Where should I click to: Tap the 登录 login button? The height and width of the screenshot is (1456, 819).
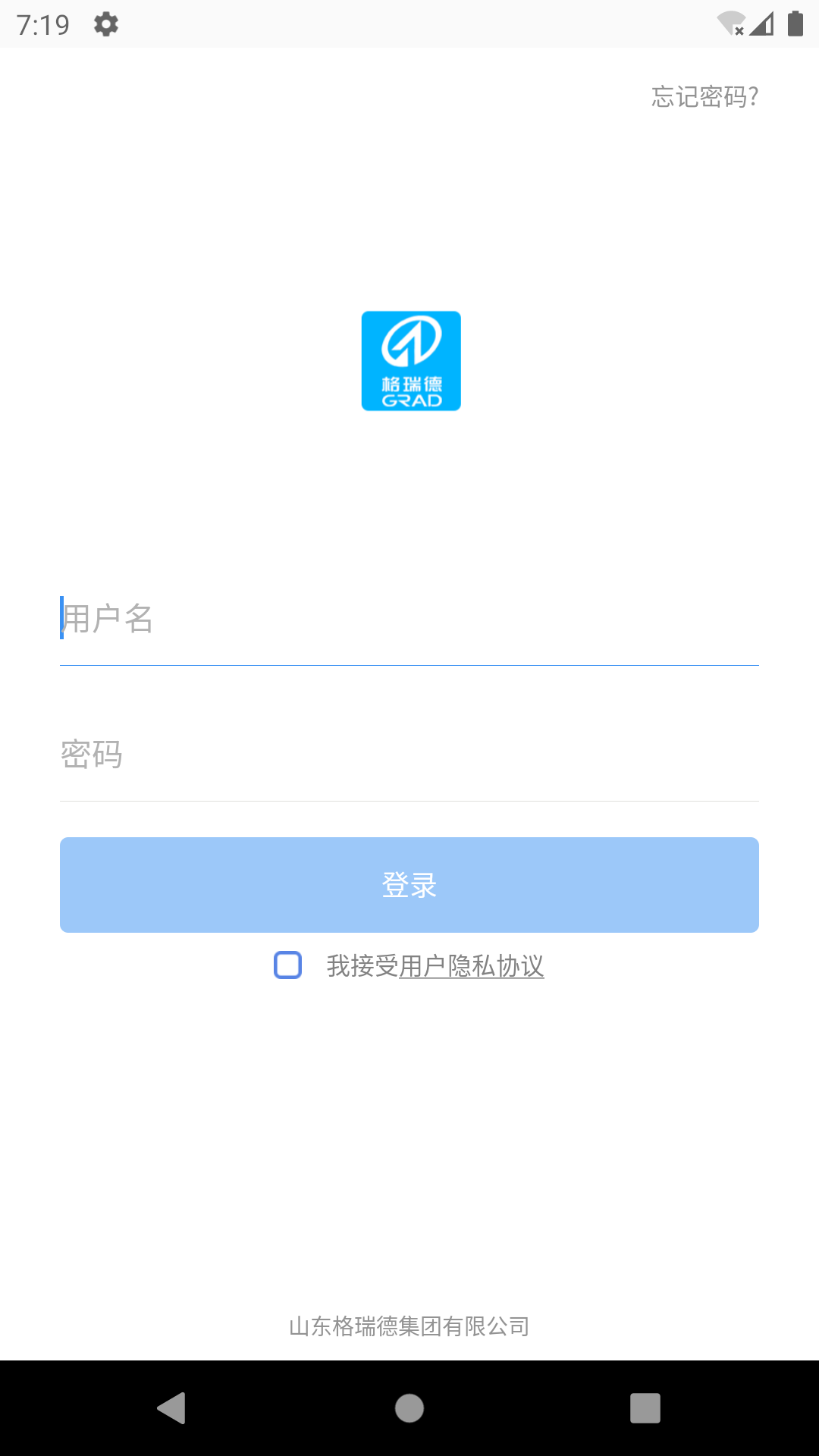click(x=409, y=885)
